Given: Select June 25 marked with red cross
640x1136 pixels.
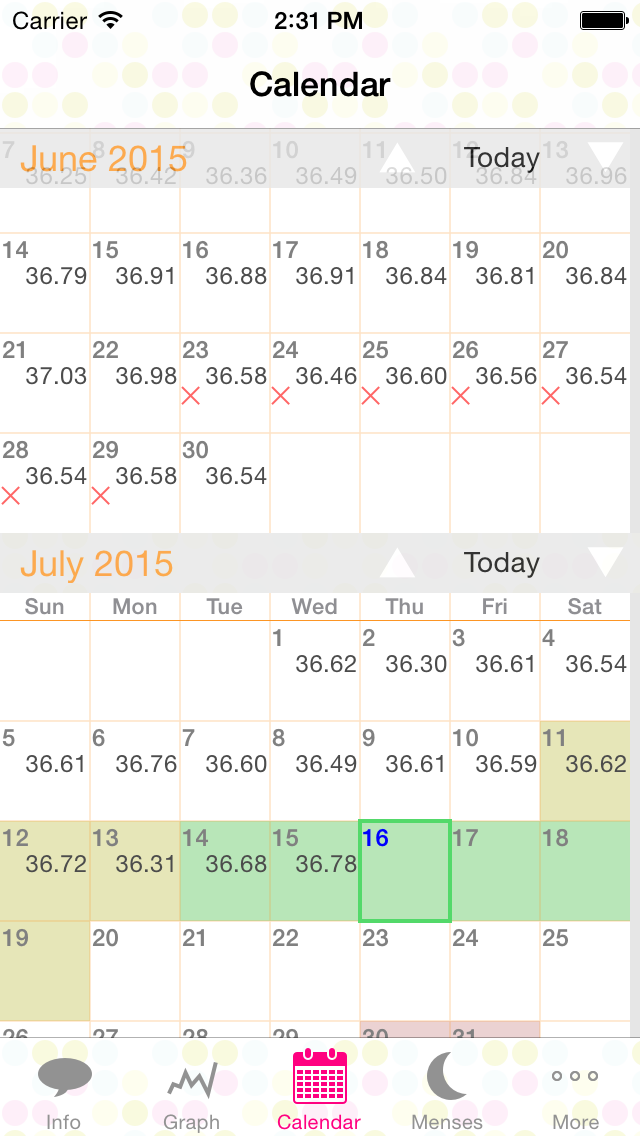Looking at the screenshot, I should pos(405,383).
